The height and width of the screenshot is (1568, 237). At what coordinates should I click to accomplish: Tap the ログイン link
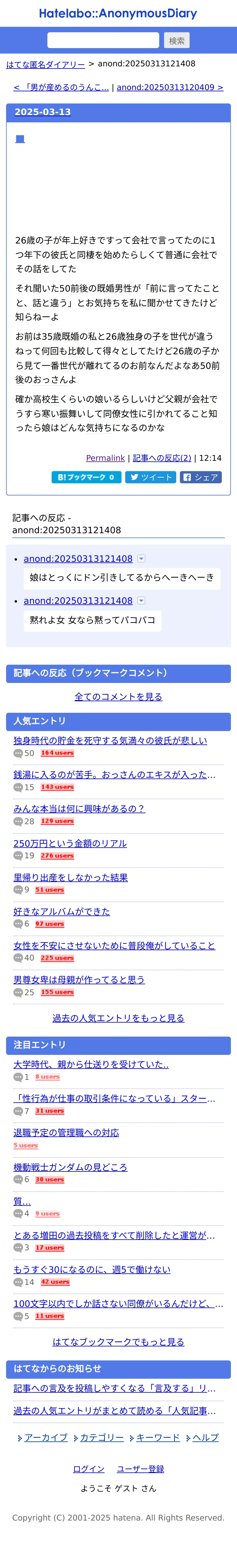(89, 1469)
